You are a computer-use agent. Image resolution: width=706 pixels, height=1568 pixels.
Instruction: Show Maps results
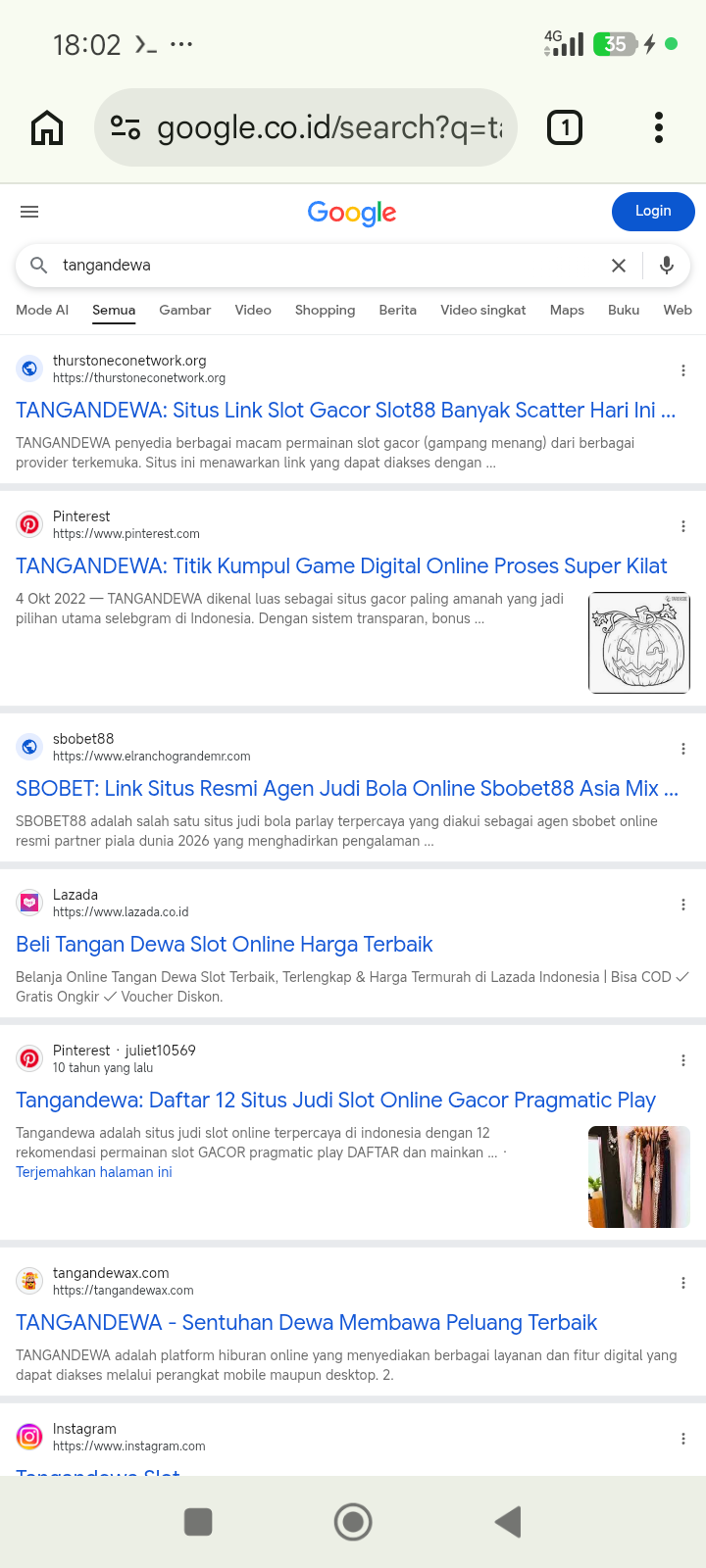tap(567, 310)
